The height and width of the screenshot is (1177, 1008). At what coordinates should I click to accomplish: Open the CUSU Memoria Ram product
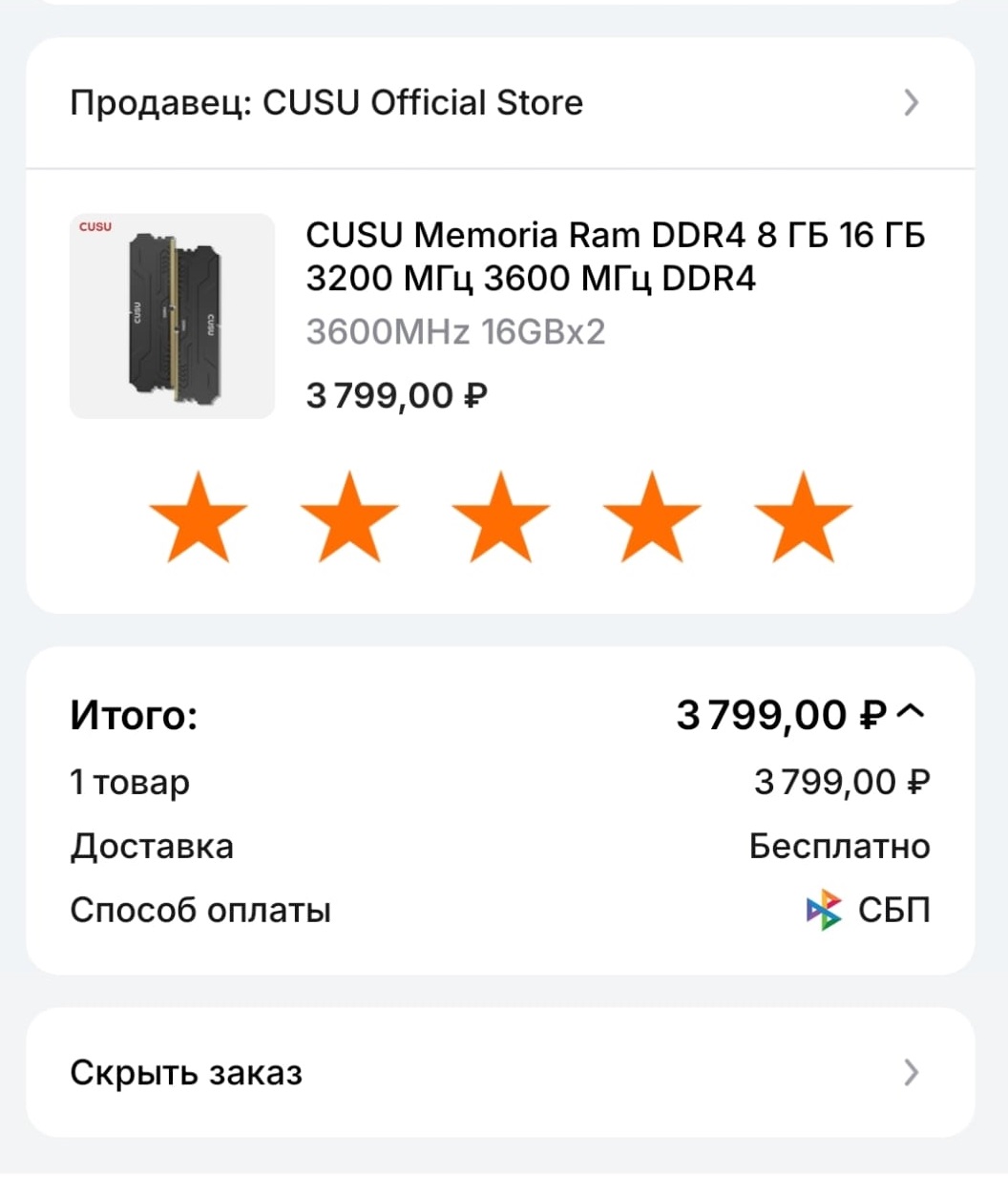tap(615, 257)
